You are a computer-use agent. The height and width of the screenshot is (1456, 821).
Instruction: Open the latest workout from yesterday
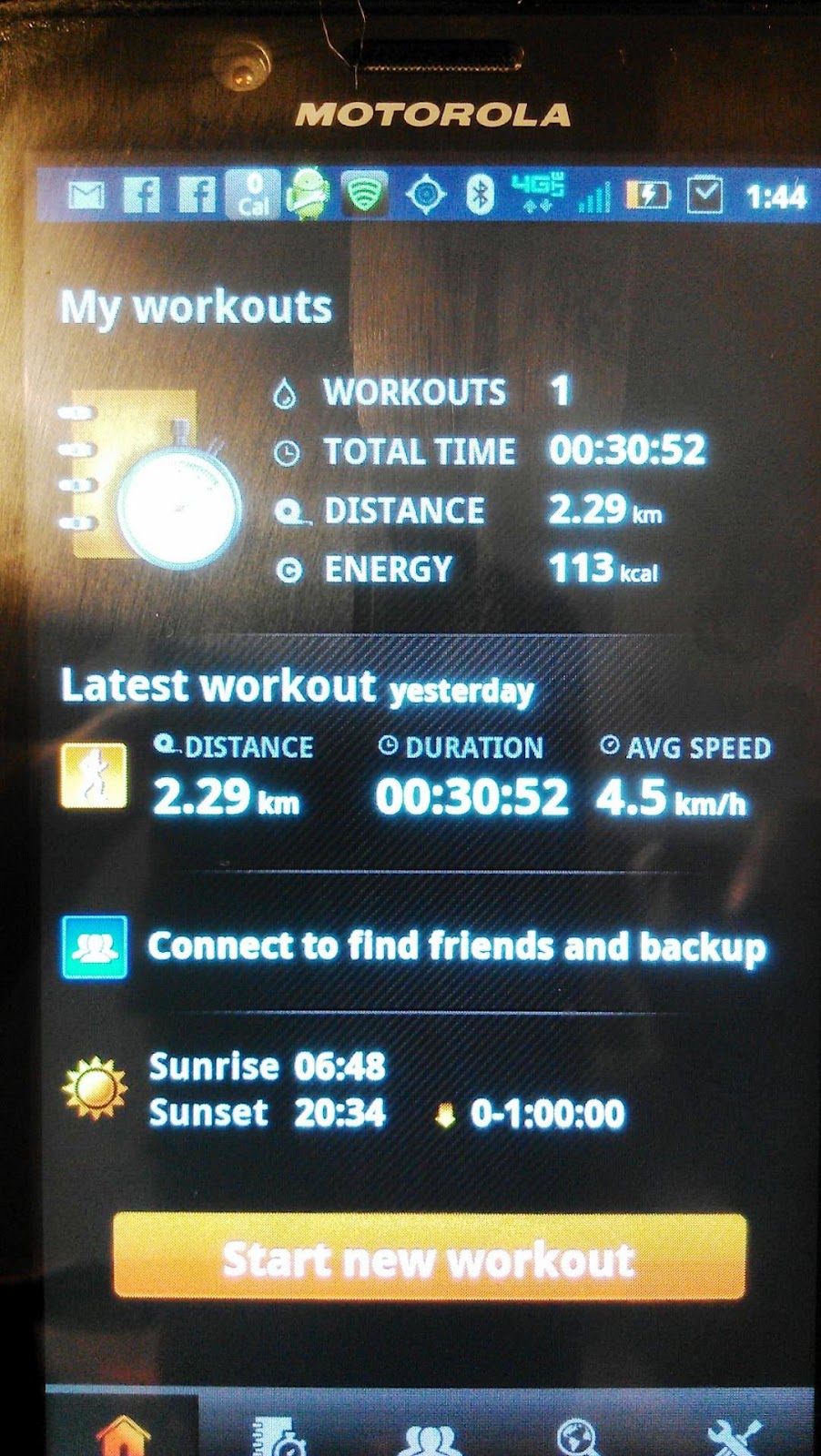coord(415,780)
